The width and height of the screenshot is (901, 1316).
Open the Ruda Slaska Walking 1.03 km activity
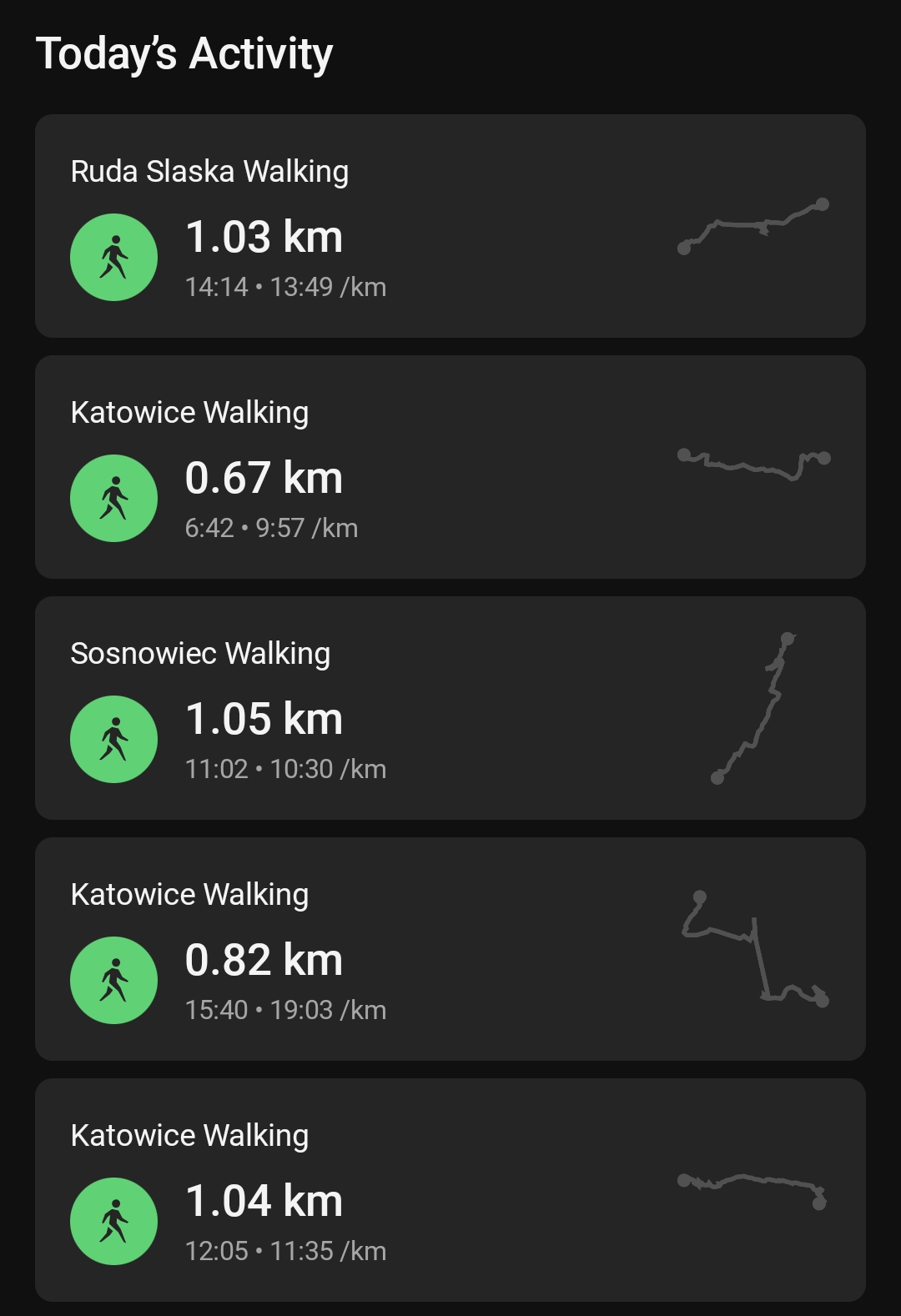coord(450,226)
